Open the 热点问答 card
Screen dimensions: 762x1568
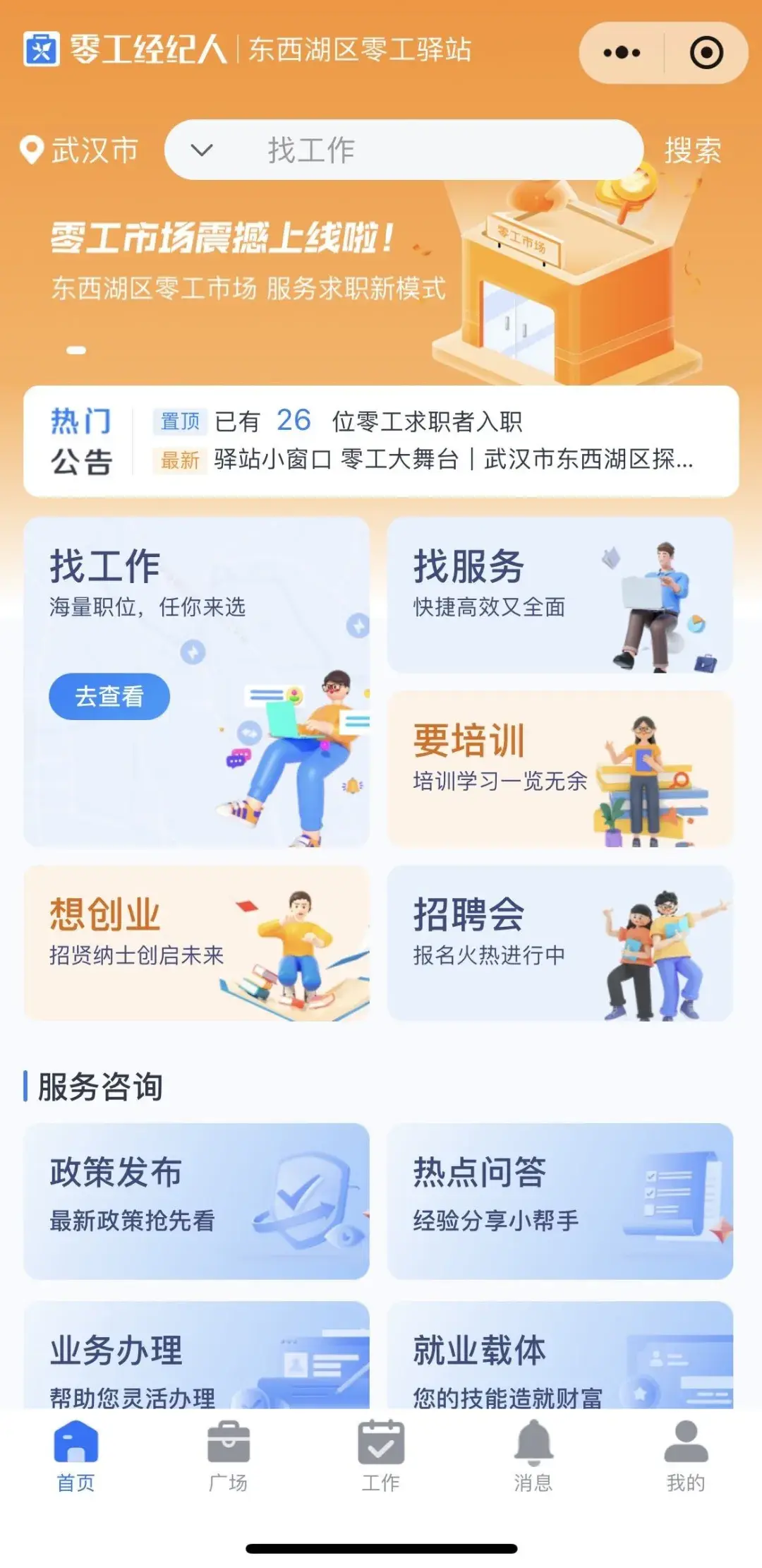click(559, 1200)
